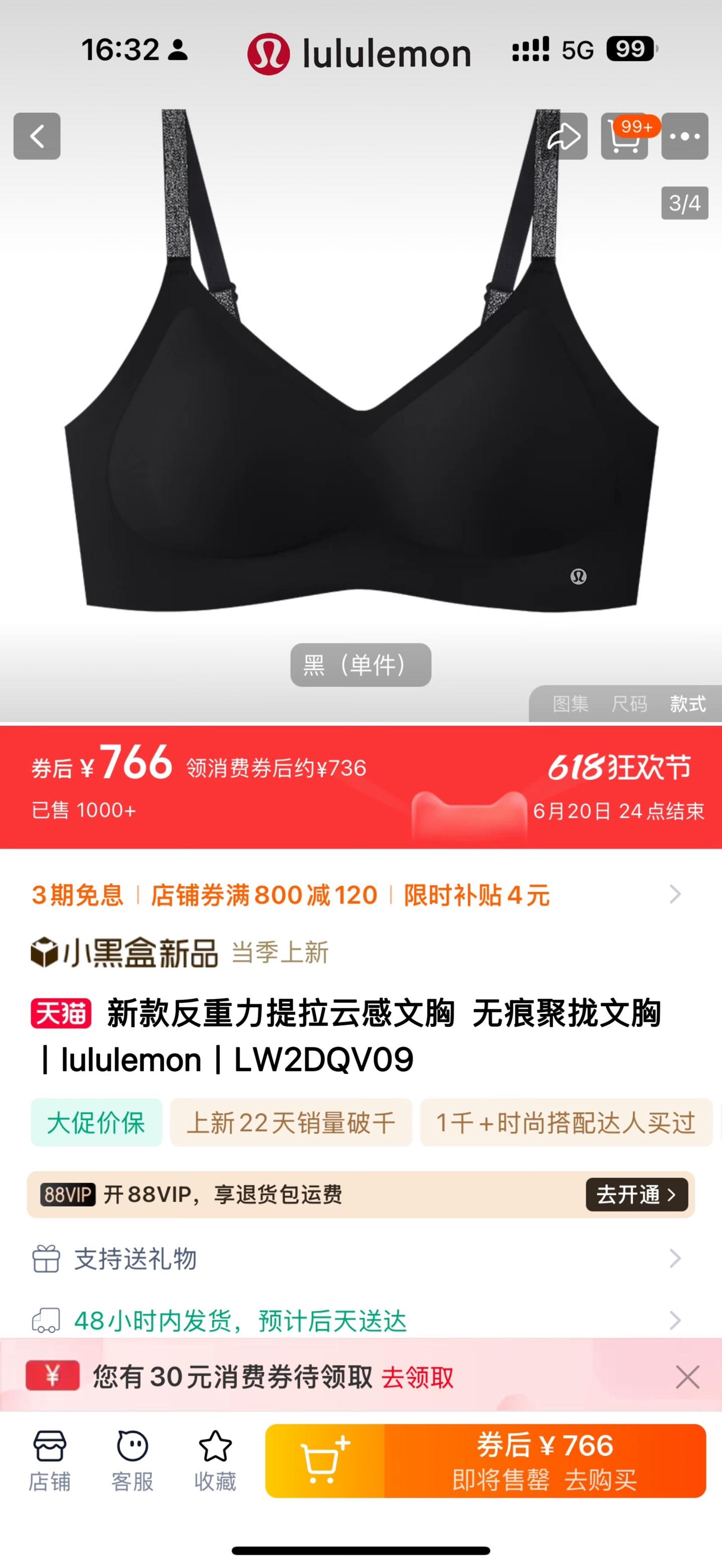Switch to the 图集 gallery tab
722x1568 pixels.
571,704
